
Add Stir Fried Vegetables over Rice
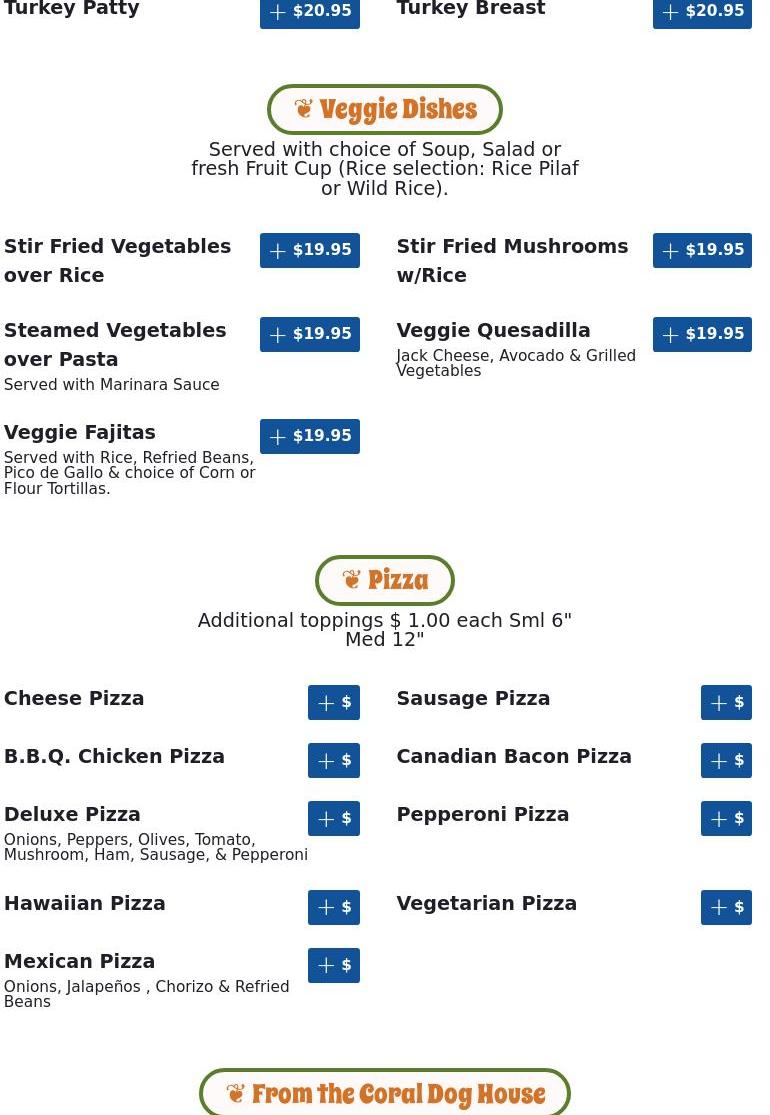point(309,250)
